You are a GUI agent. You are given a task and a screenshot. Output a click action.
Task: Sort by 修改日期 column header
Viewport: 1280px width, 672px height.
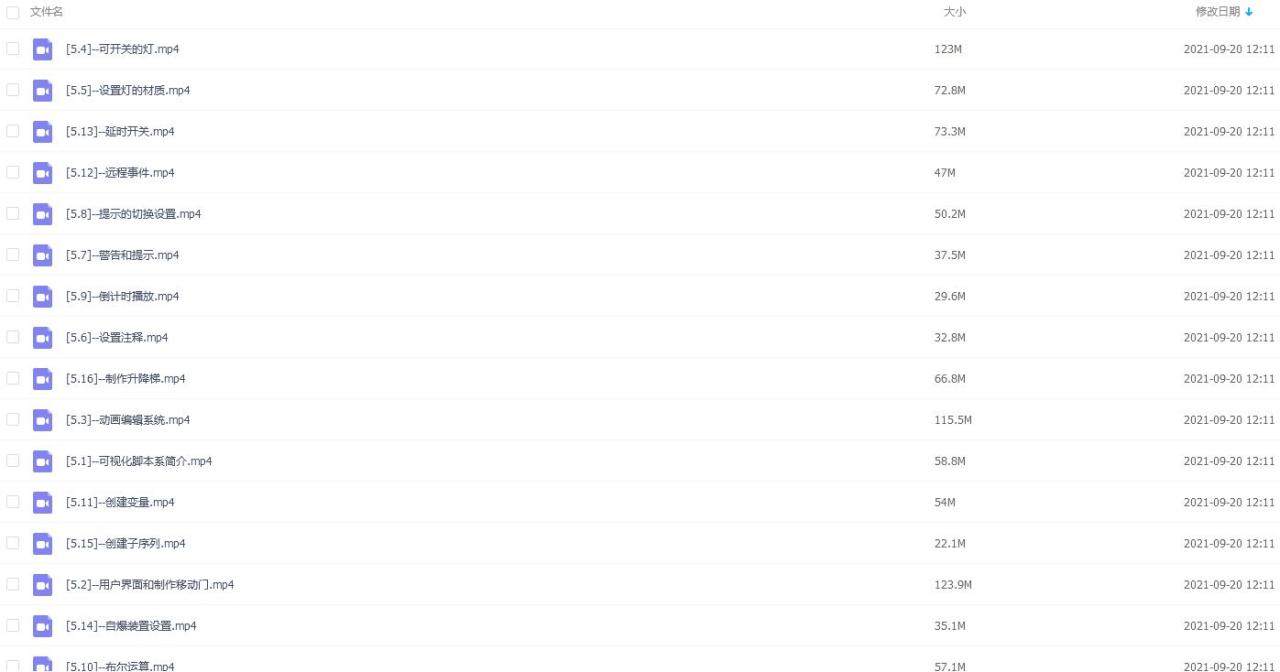tap(1217, 12)
